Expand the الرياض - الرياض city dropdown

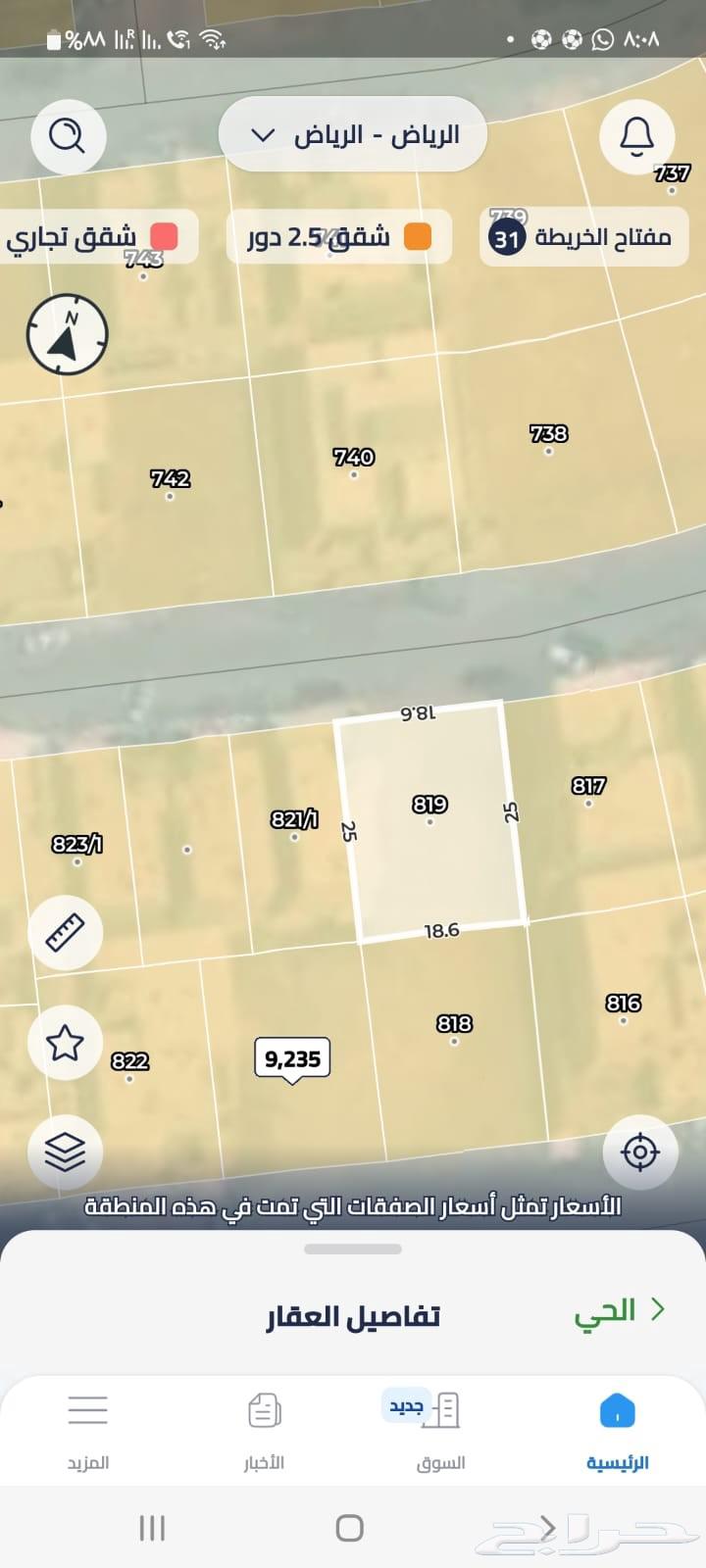tap(353, 135)
